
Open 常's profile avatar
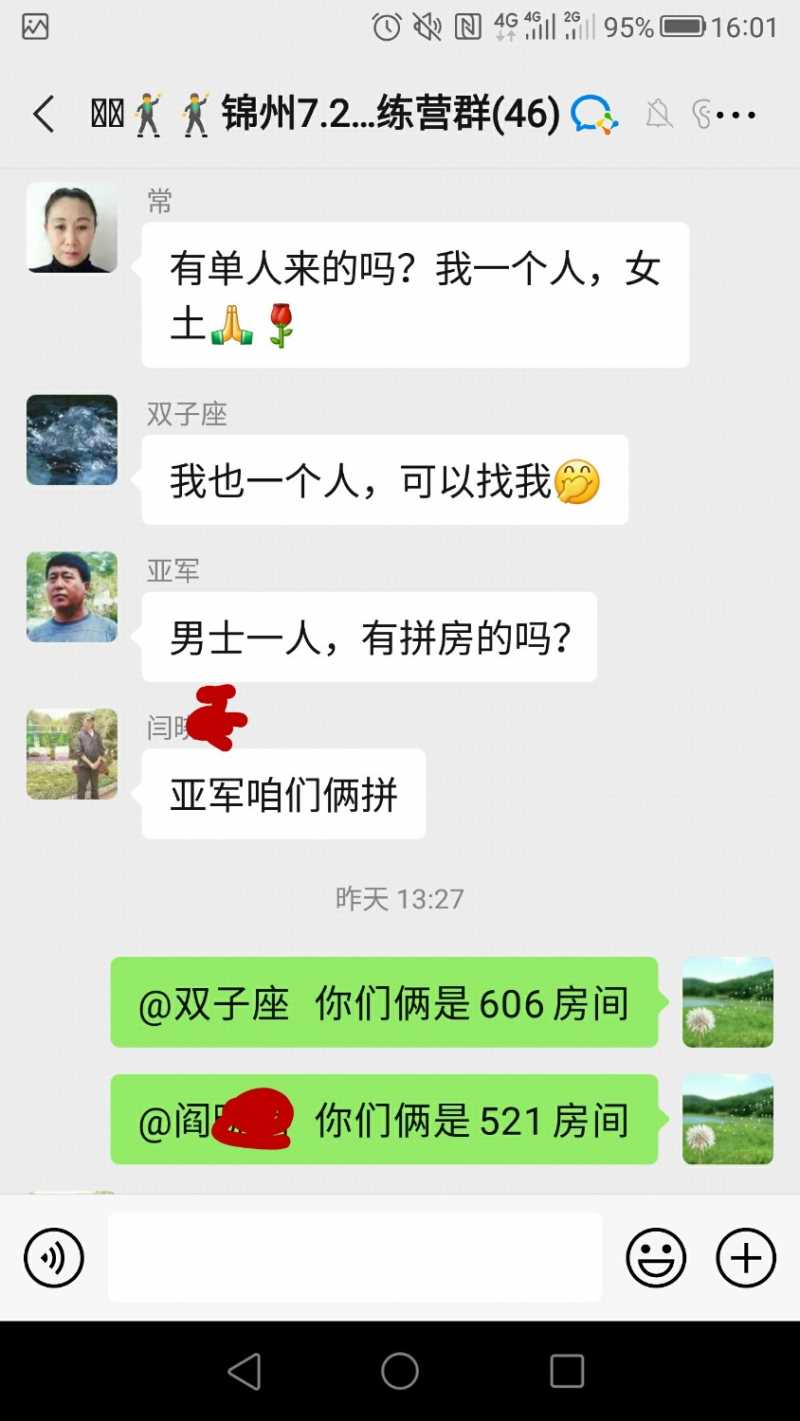coord(72,228)
